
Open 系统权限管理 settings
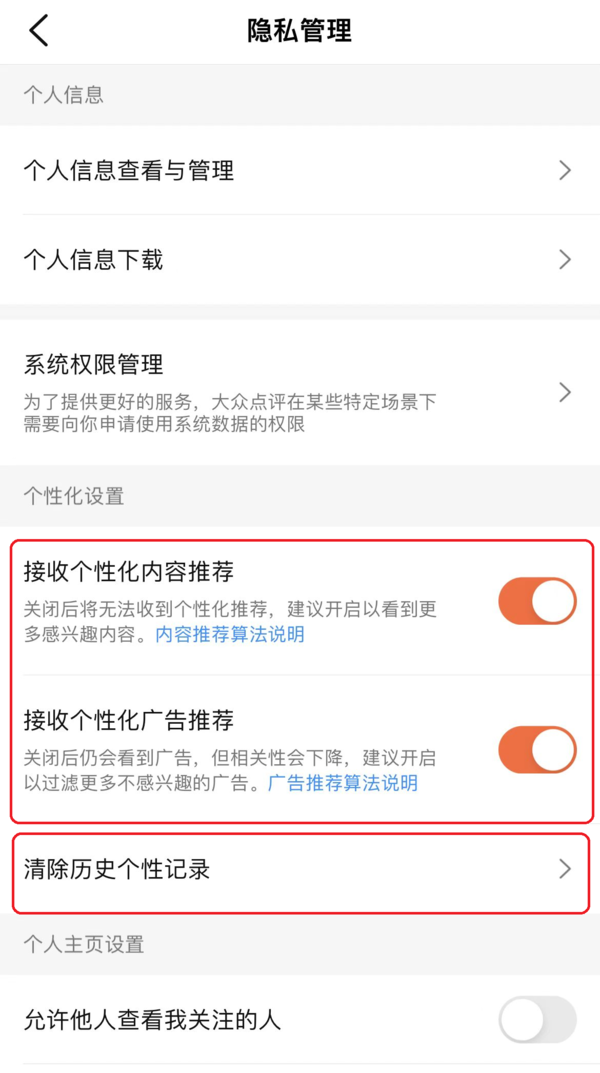click(300, 391)
